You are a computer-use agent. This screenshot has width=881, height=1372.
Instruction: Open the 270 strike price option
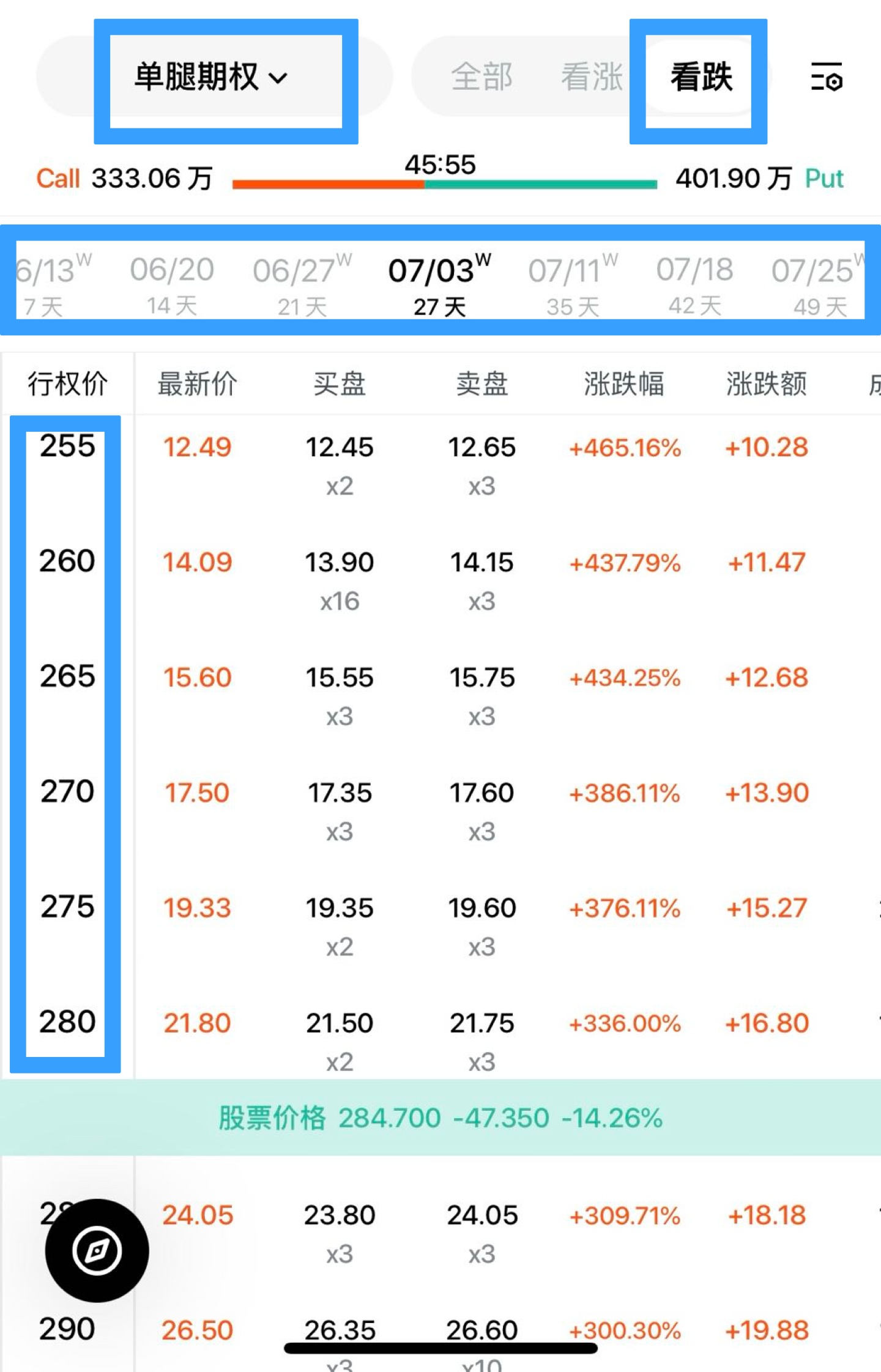pyautogui.click(x=67, y=791)
